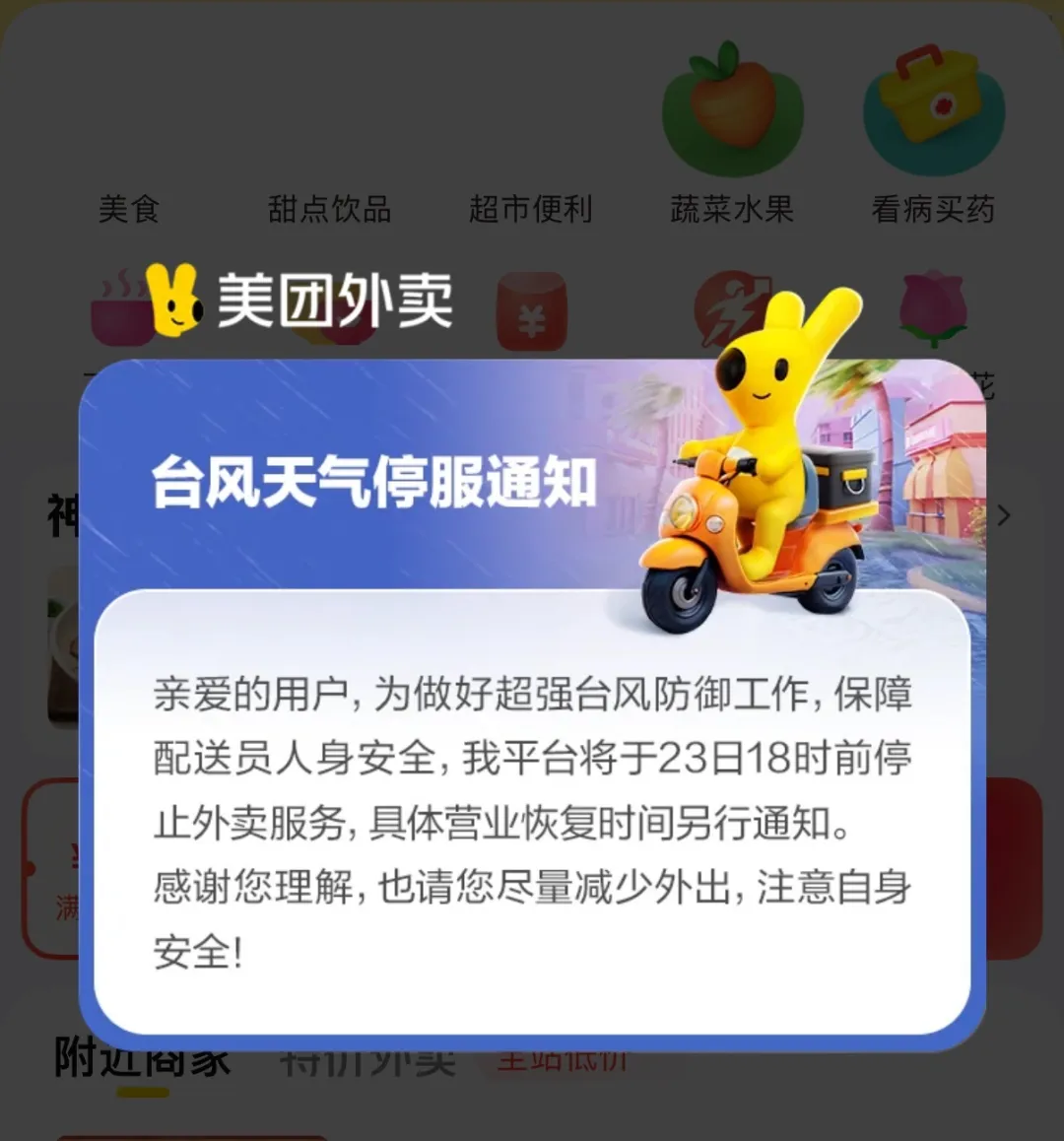Open the 超市便利 category
The width and height of the screenshot is (1064, 1141).
[x=531, y=208]
